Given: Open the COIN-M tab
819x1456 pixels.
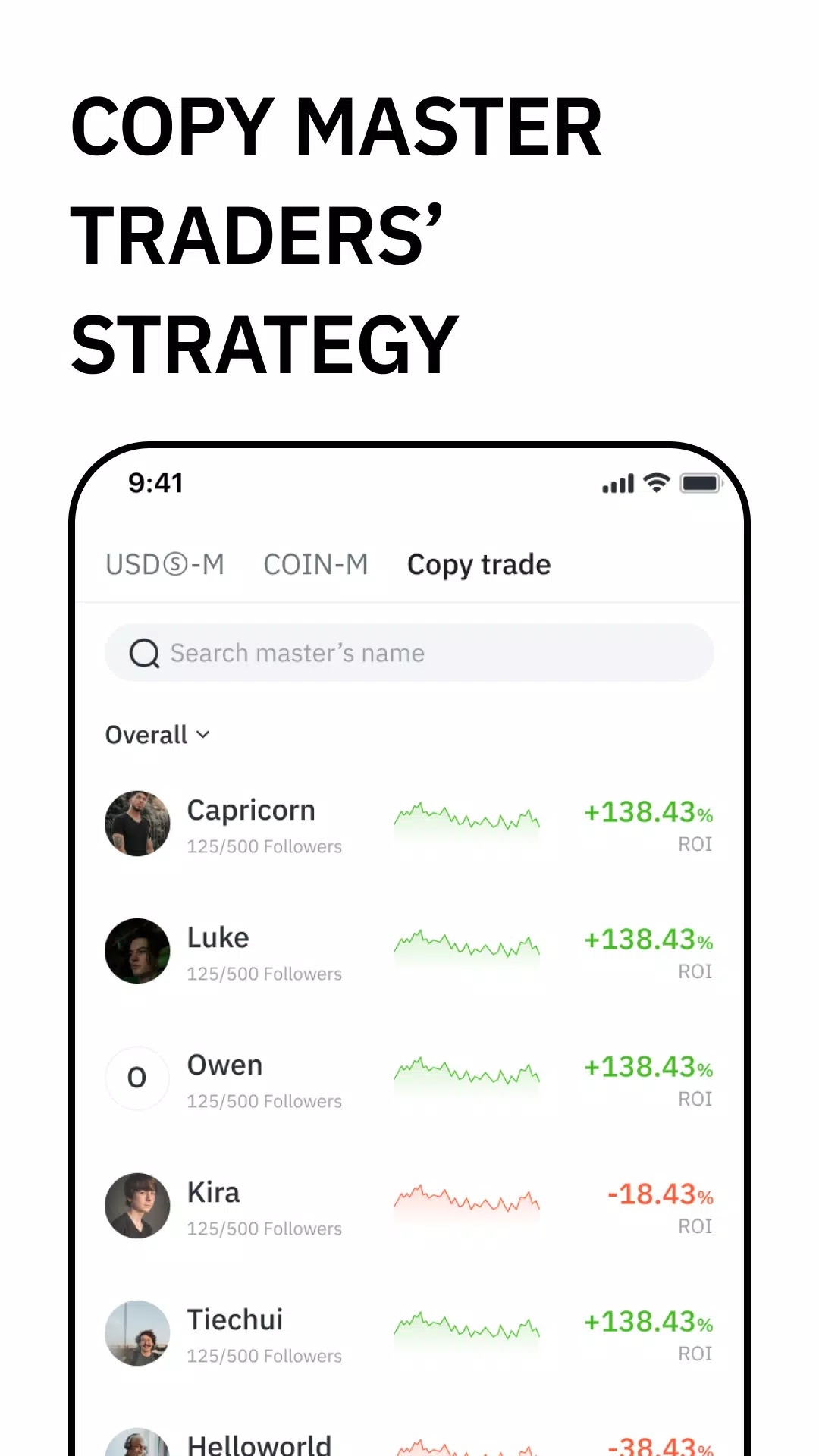Looking at the screenshot, I should [x=315, y=564].
